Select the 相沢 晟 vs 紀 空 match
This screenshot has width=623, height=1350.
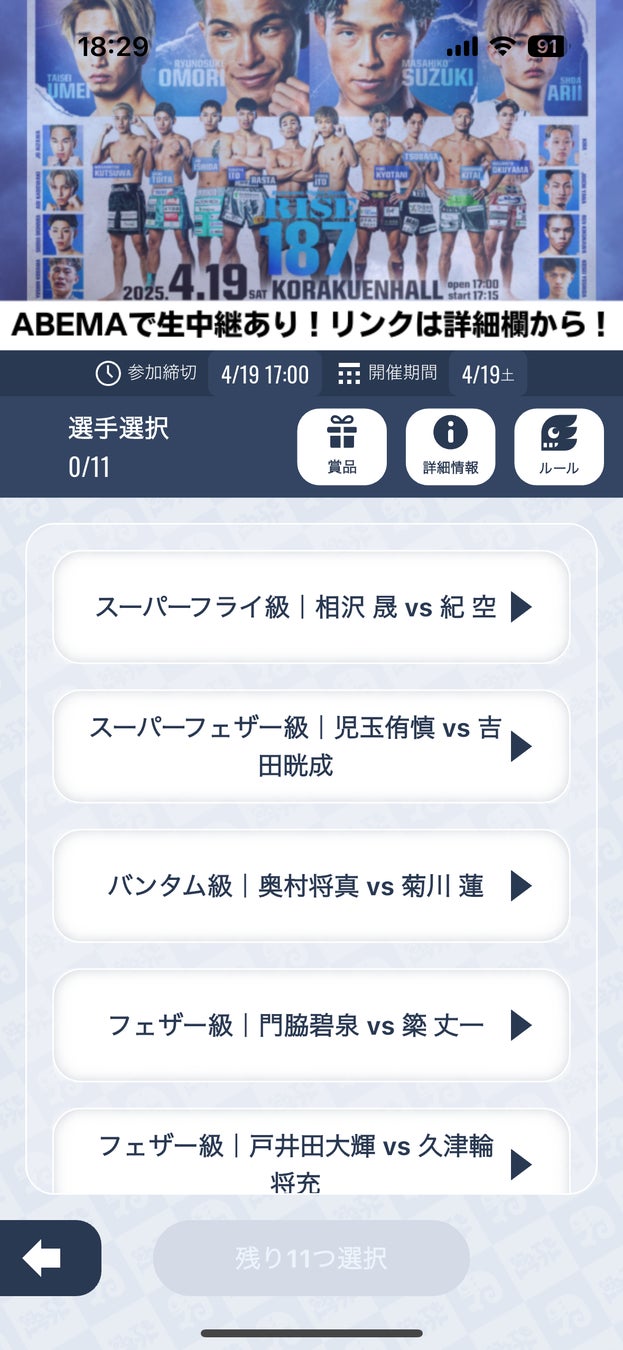[x=311, y=607]
